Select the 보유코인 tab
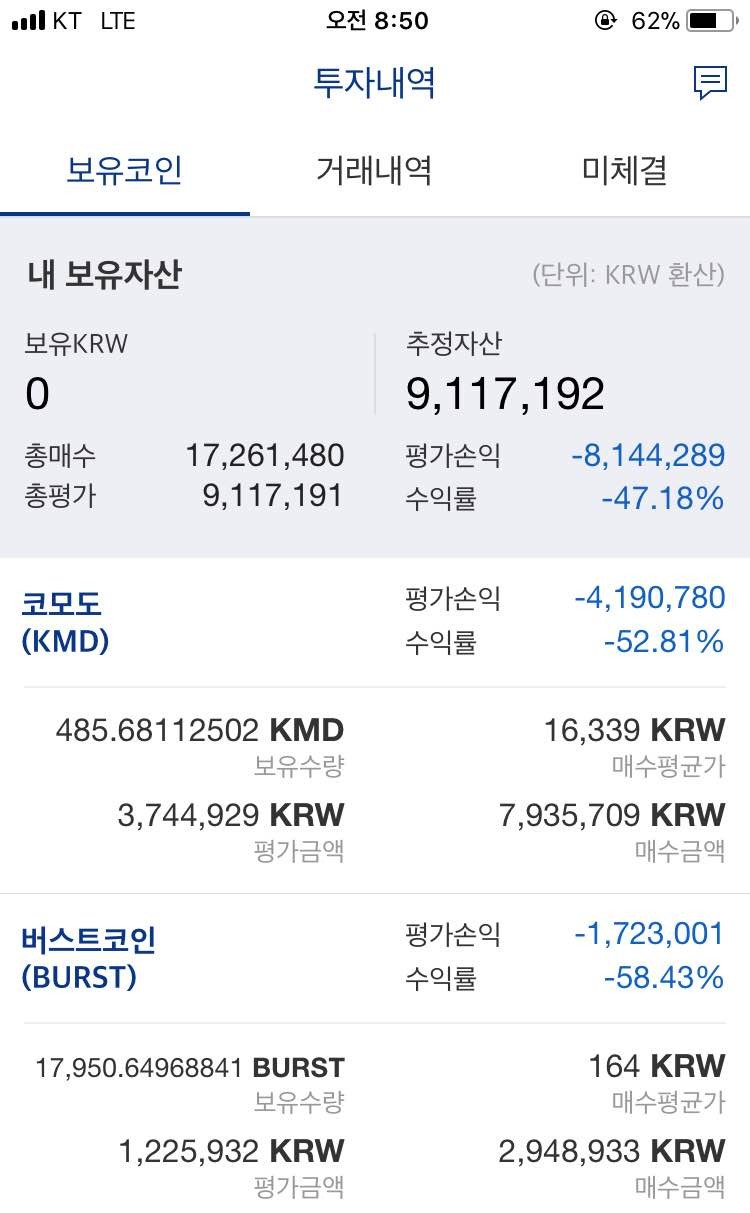Screen dimensions: 750x1213 tap(124, 170)
